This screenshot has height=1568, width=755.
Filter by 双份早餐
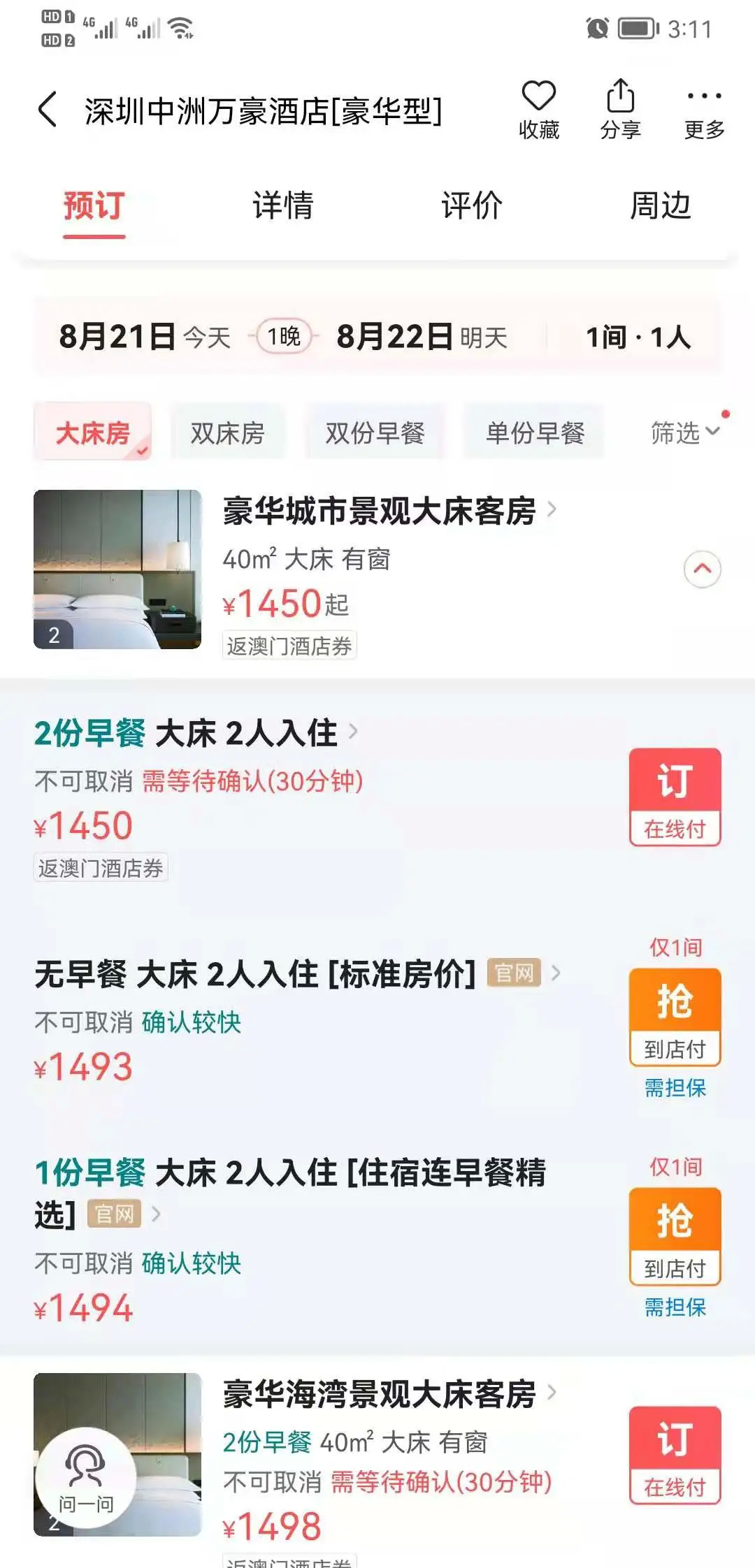375,433
